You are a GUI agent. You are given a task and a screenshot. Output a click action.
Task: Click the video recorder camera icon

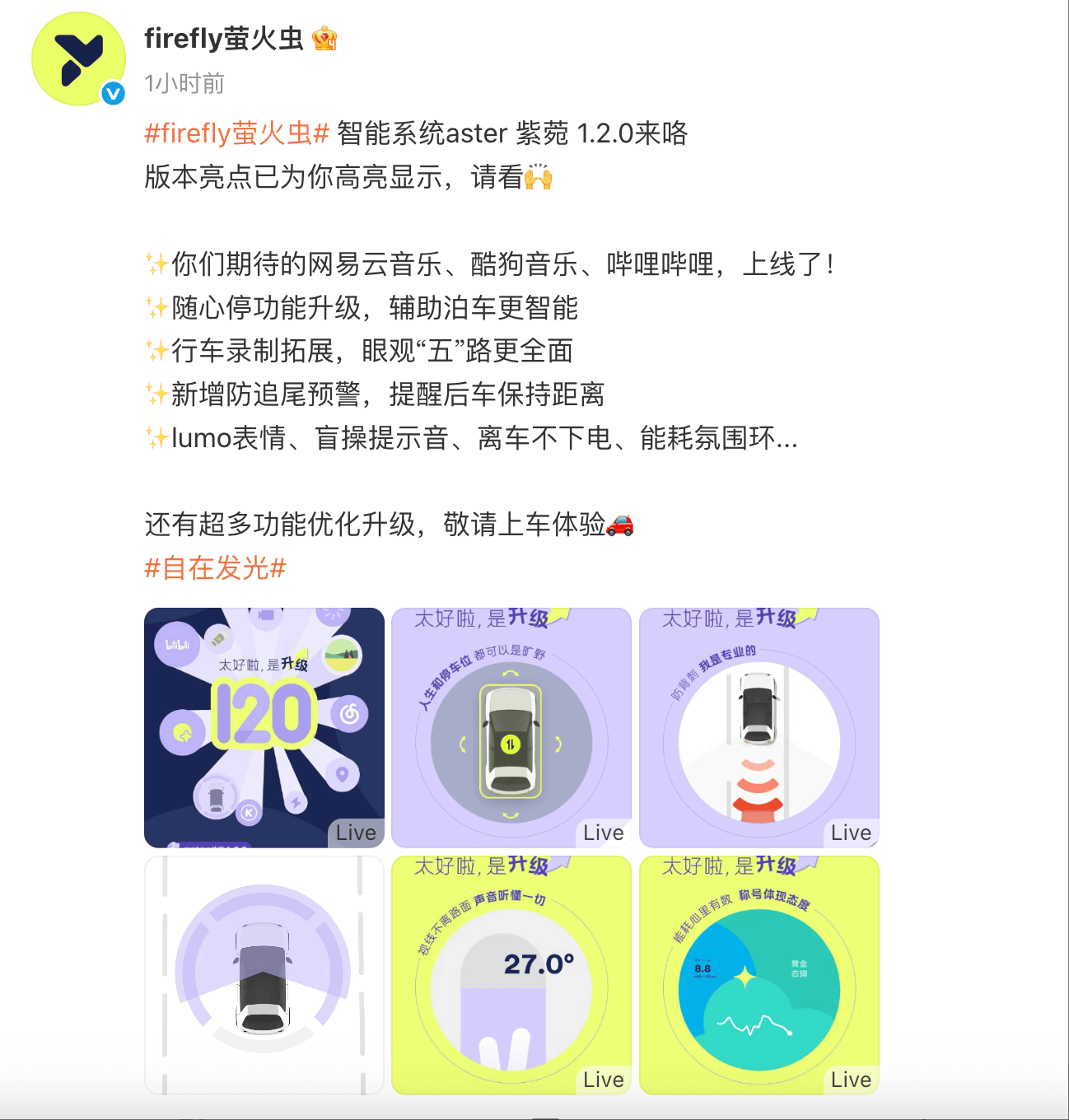click(266, 614)
